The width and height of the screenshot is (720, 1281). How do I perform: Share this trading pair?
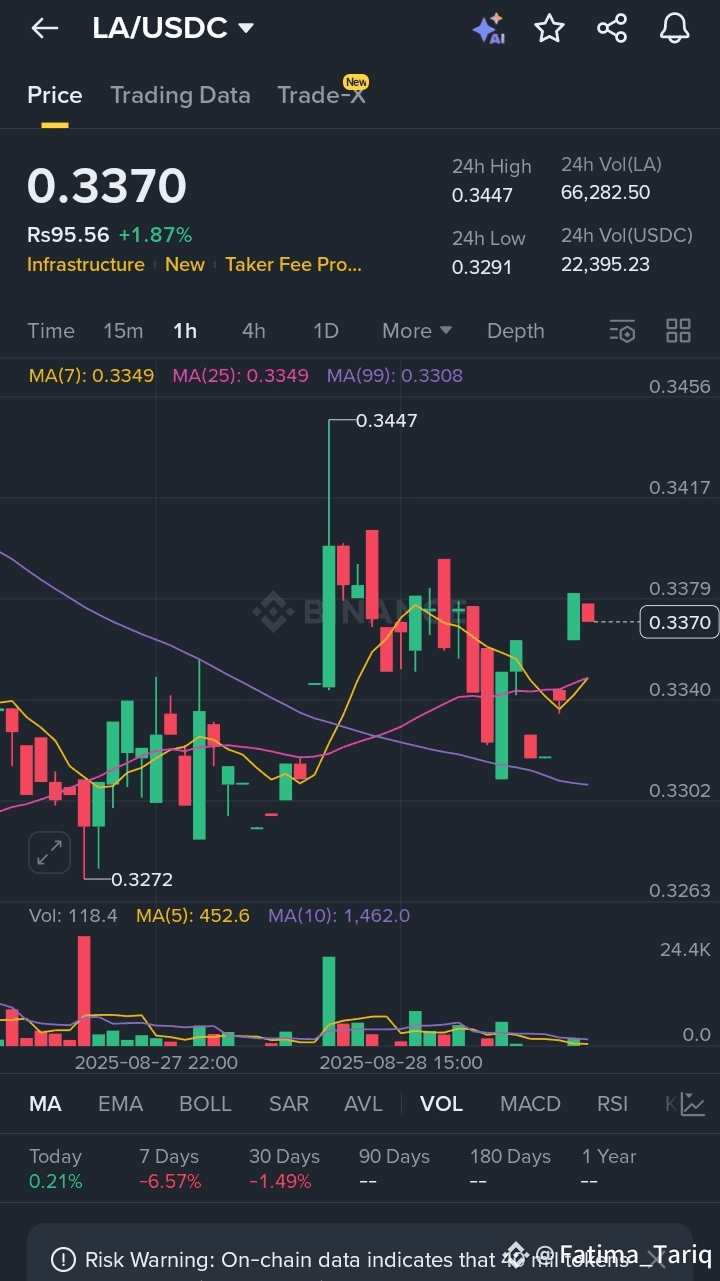[612, 29]
